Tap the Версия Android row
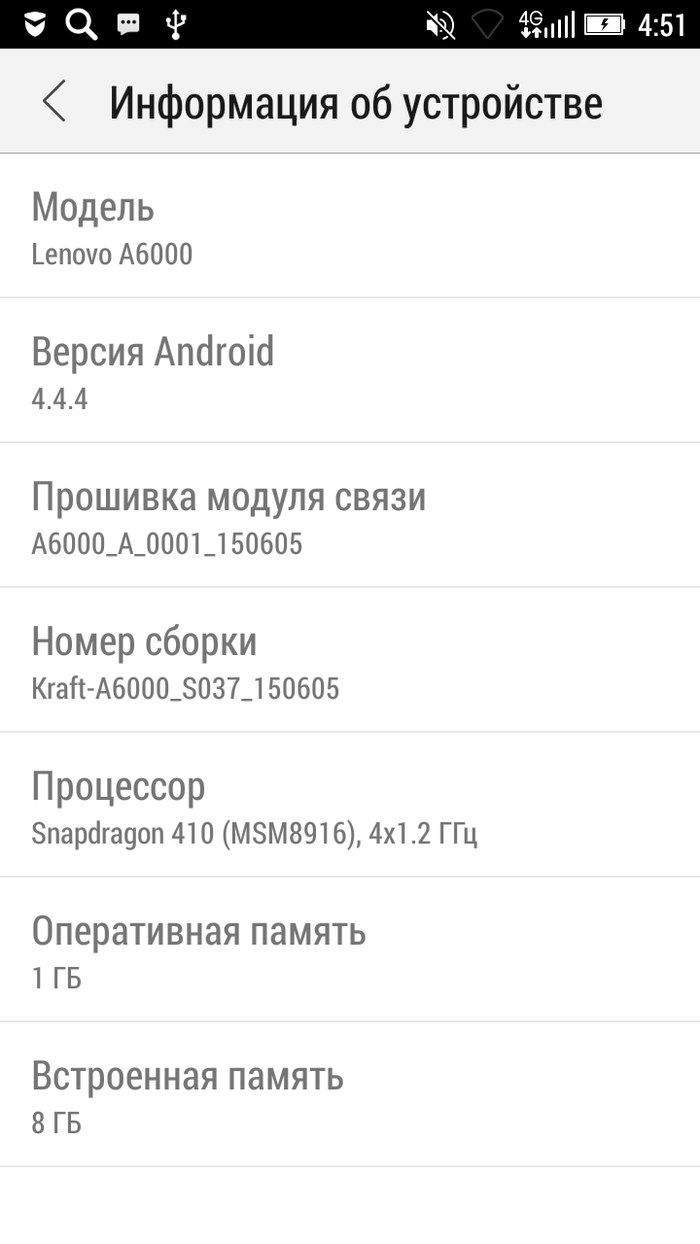The image size is (700, 1244). [x=350, y=371]
